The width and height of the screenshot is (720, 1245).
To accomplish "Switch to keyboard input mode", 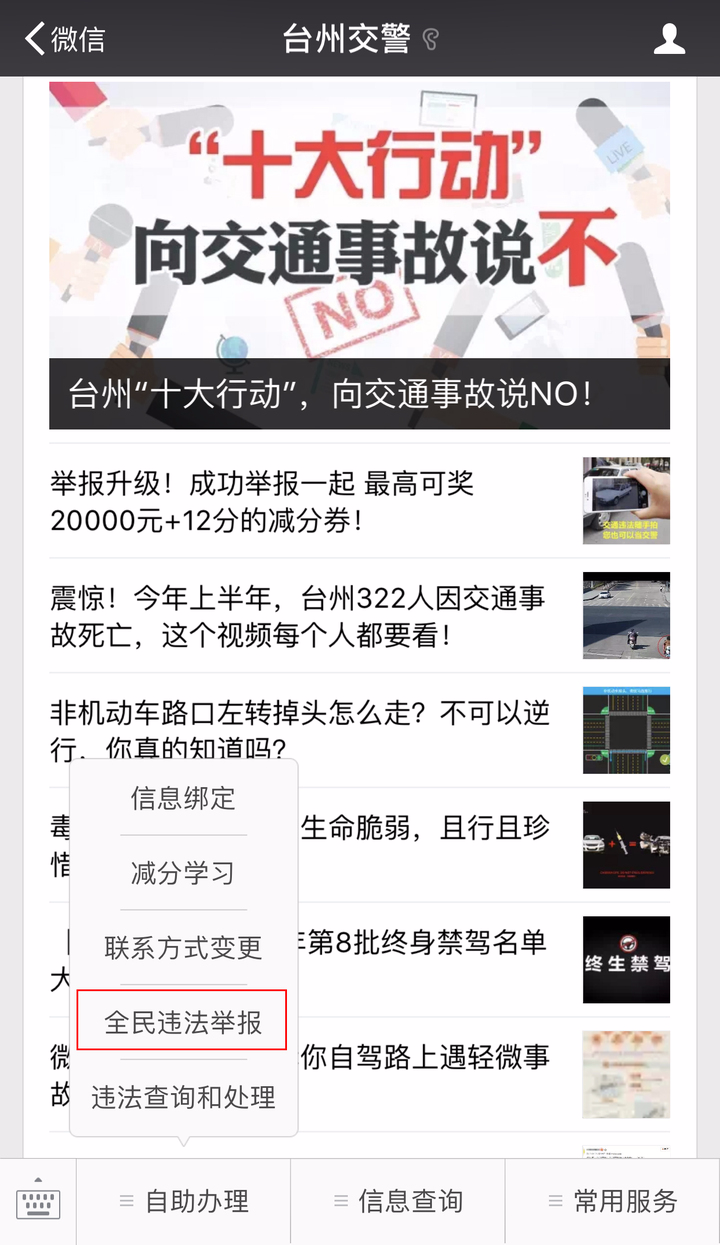I will (x=39, y=1201).
